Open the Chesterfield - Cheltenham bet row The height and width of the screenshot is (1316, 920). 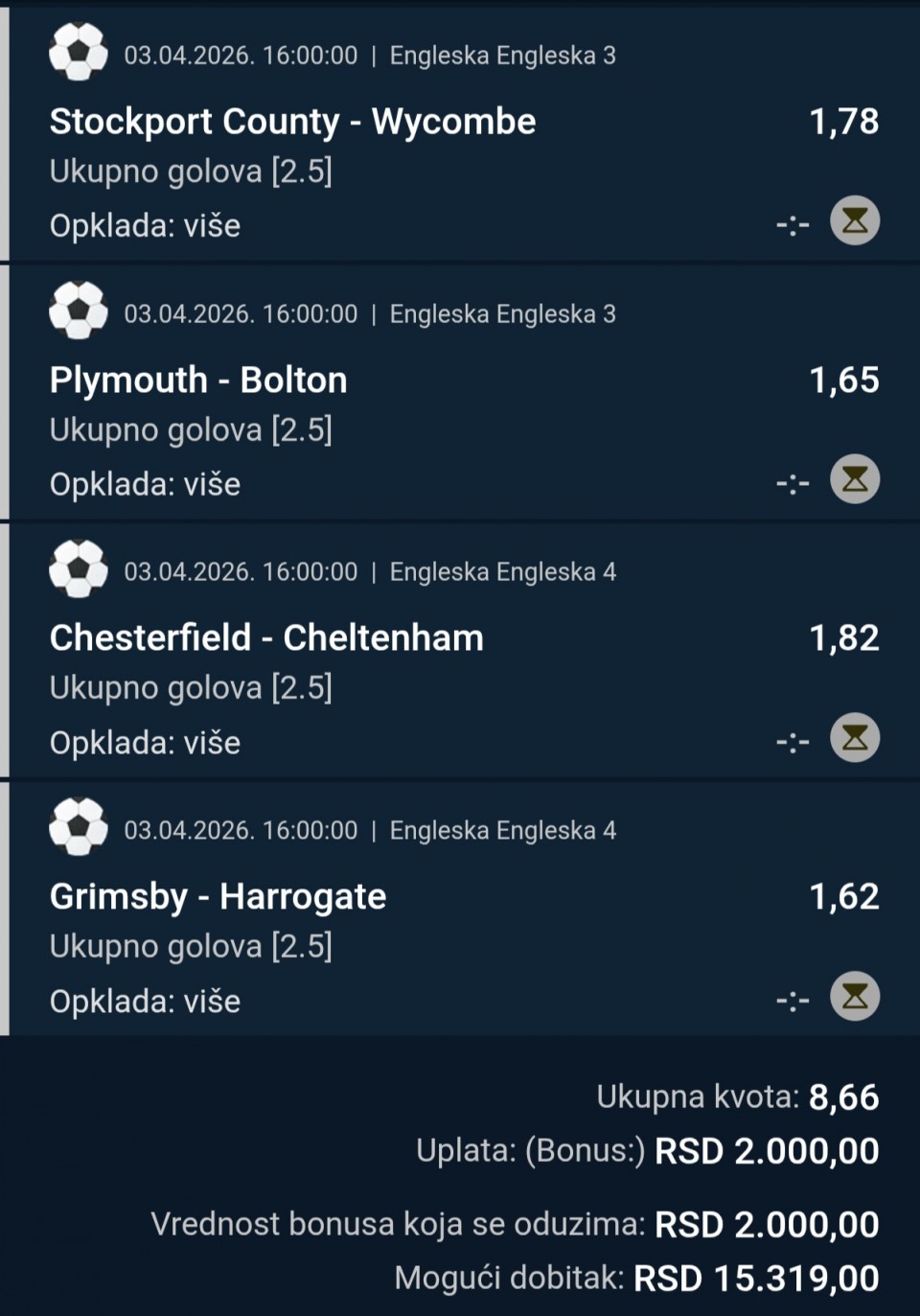[266, 638]
